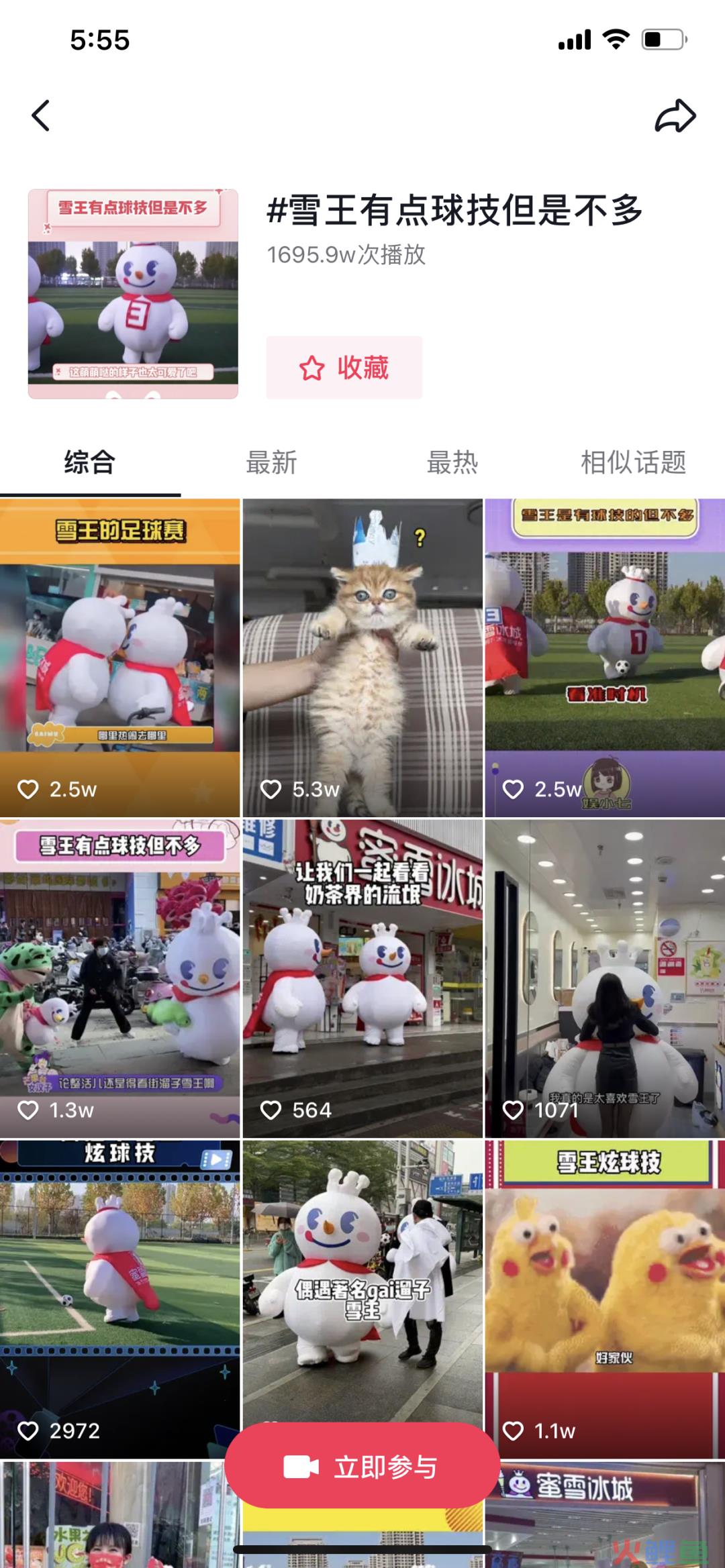Viewport: 725px width, 1568px height.
Task: Open the 偶遇著名gai溜子雪王 video
Action: tap(362, 1275)
